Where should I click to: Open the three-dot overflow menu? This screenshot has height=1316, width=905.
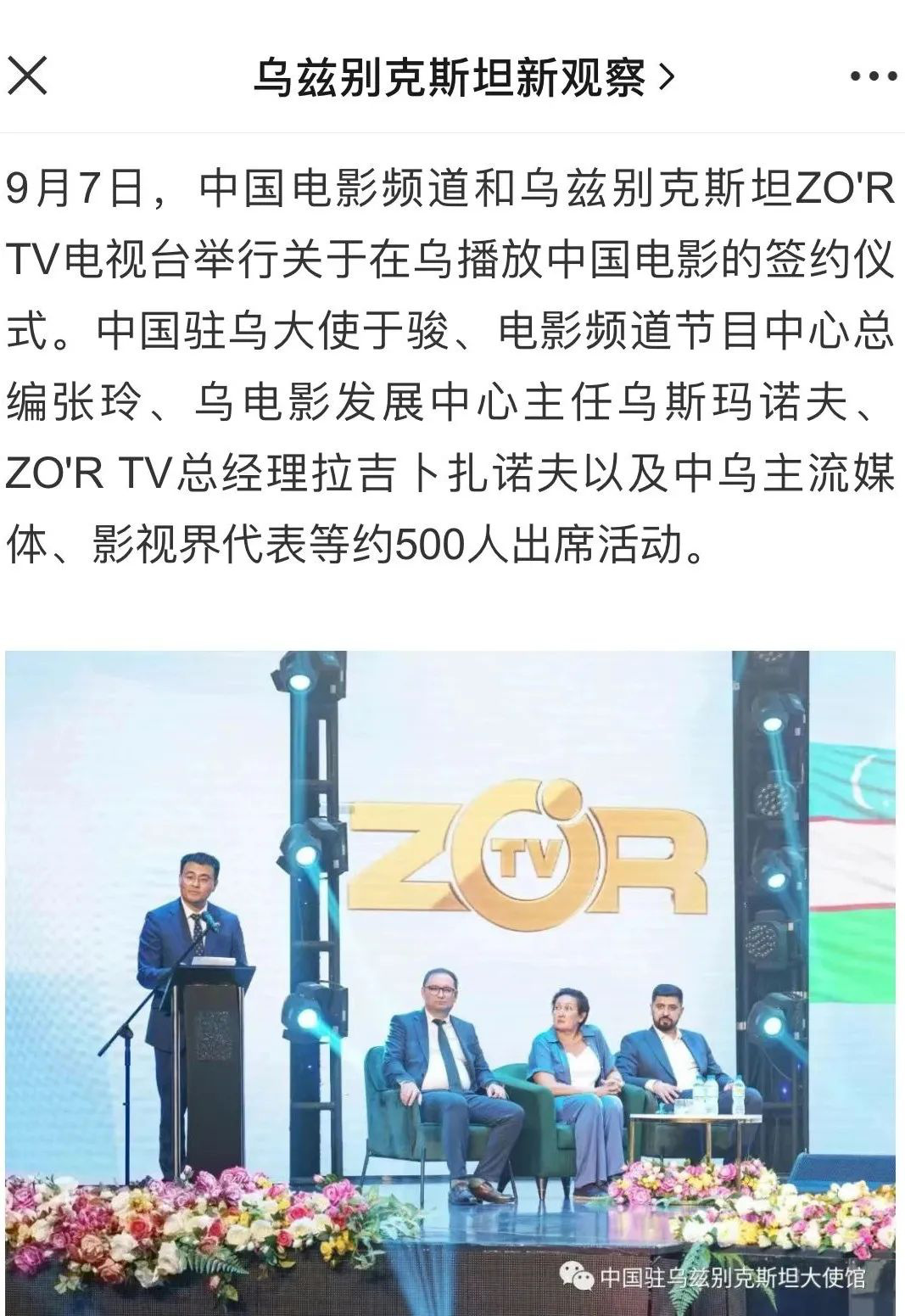pyautogui.click(x=873, y=77)
